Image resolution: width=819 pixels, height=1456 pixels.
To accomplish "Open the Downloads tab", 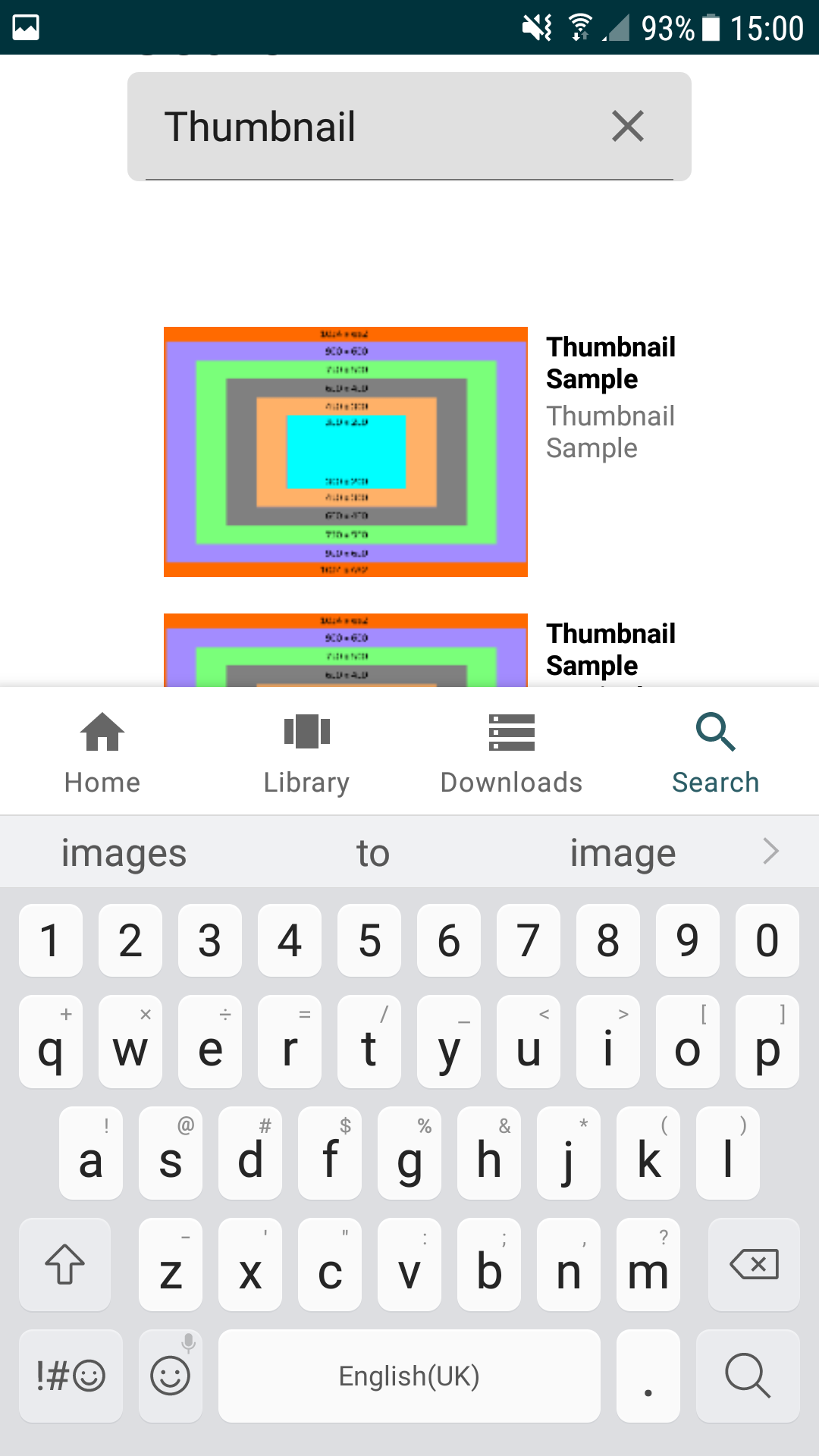I will pyautogui.click(x=512, y=752).
